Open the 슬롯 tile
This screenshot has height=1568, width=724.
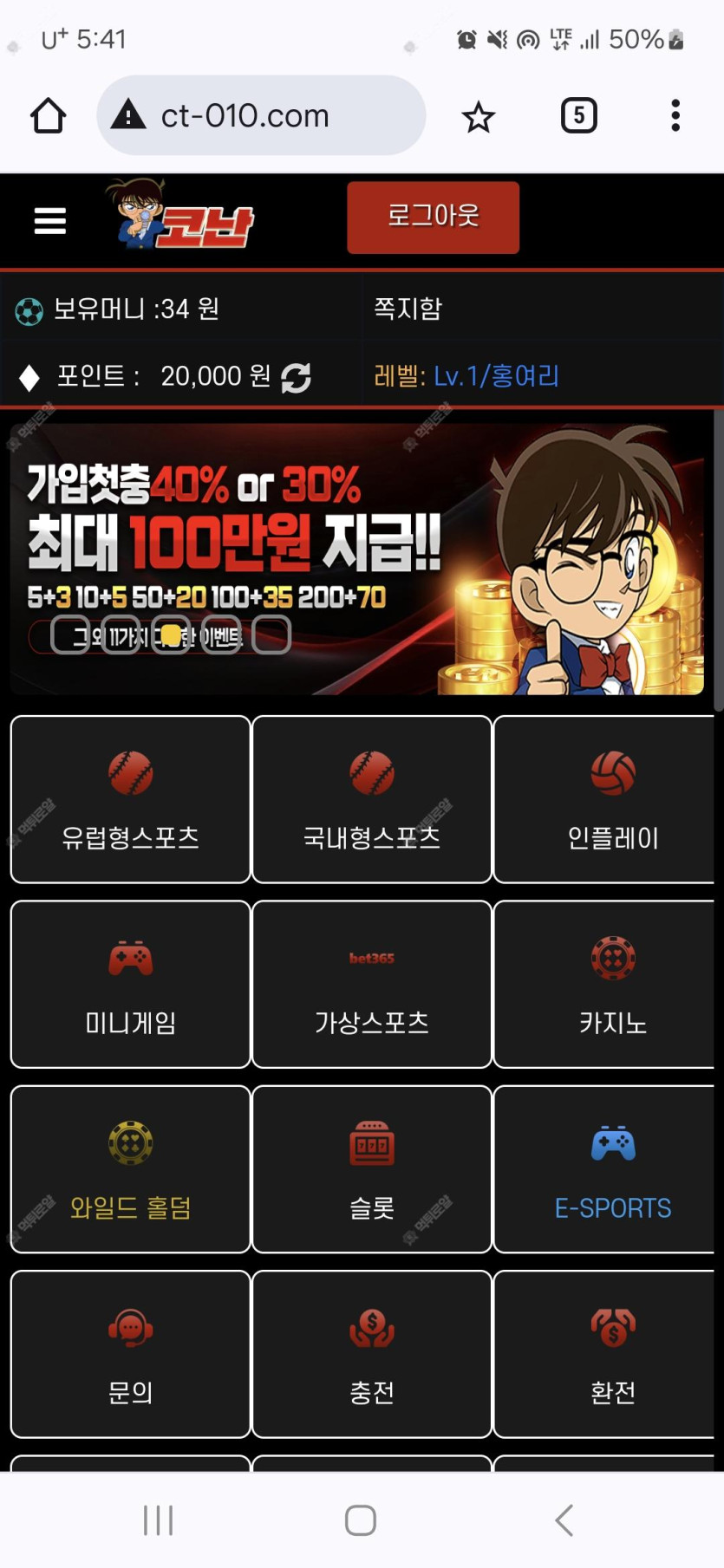pos(372,1169)
